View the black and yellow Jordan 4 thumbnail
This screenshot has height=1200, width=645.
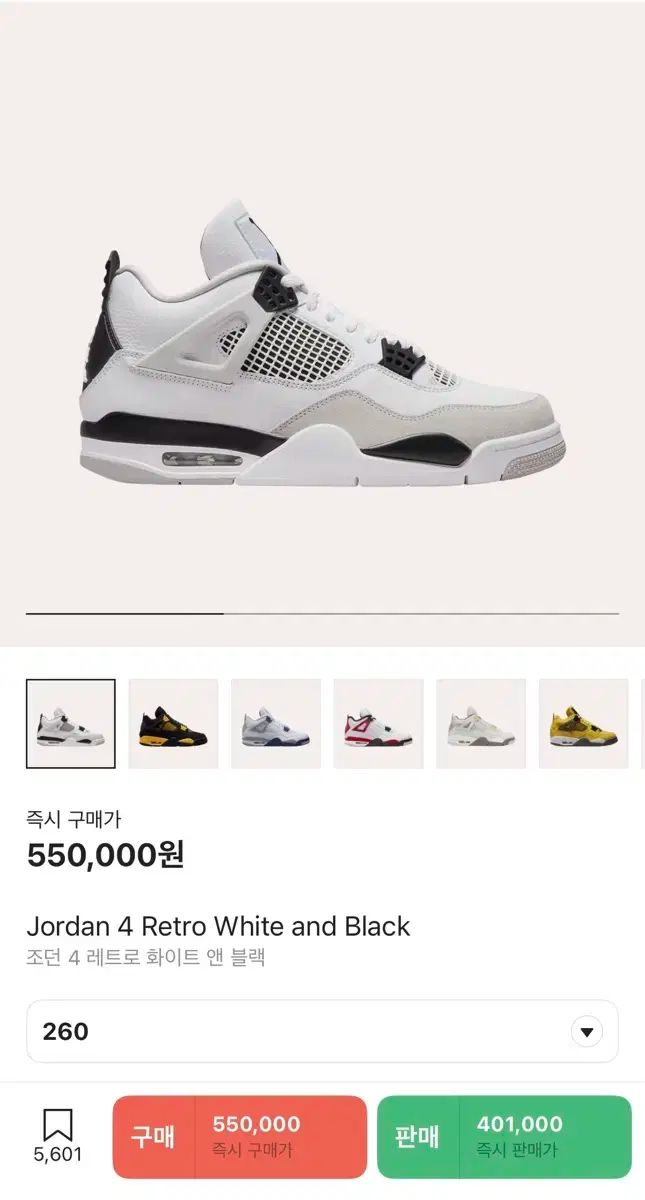(173, 723)
